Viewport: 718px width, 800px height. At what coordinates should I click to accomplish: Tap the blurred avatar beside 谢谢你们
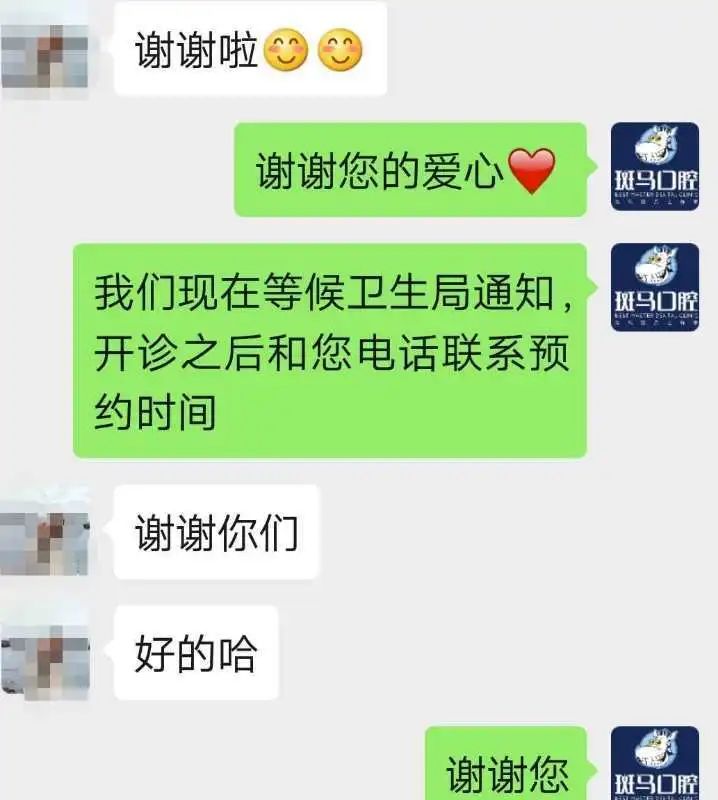click(44, 532)
